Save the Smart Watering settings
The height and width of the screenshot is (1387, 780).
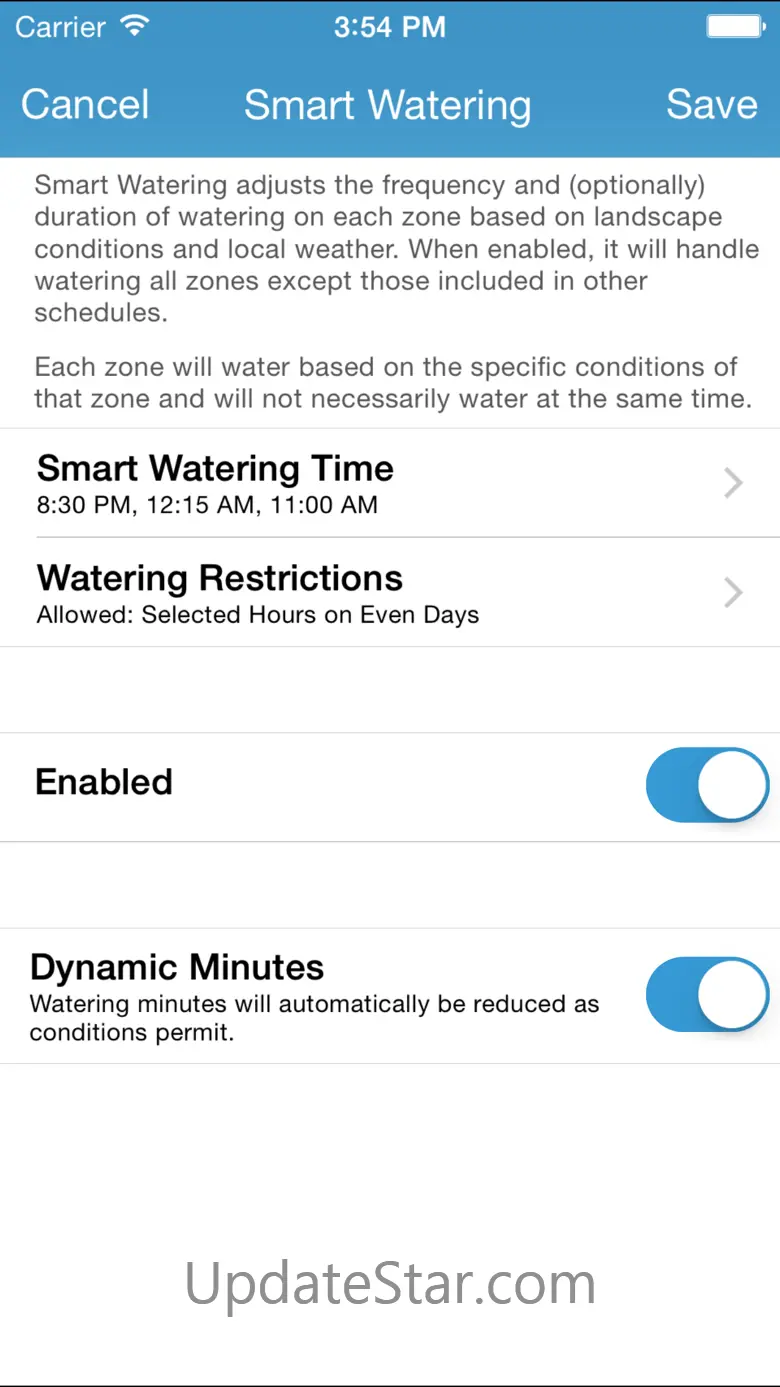tap(711, 105)
